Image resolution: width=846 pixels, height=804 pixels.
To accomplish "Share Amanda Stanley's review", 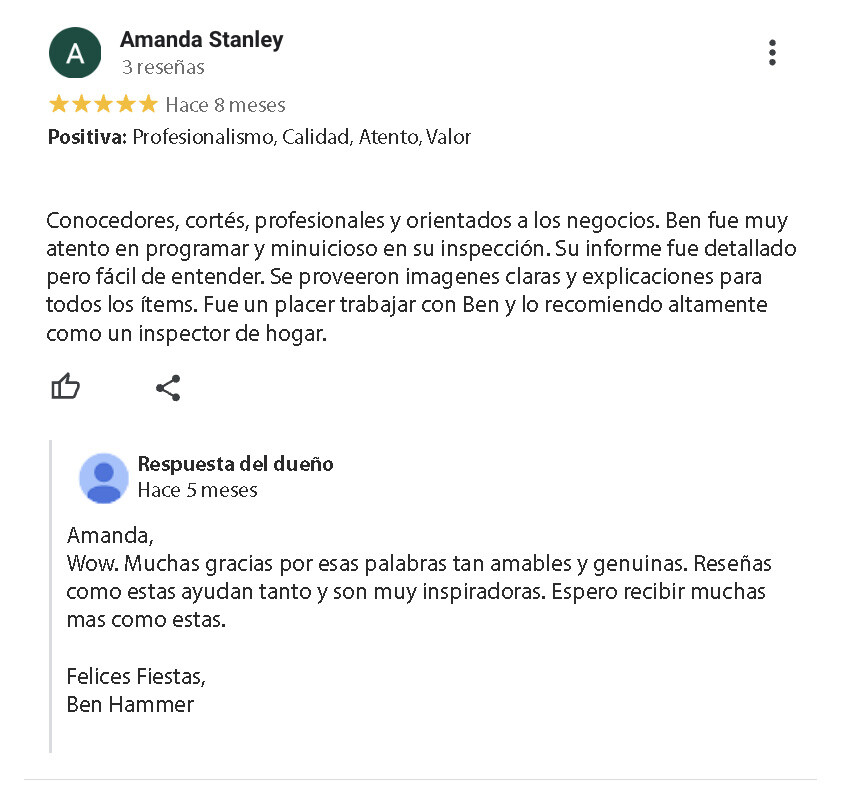I will coord(168,388).
